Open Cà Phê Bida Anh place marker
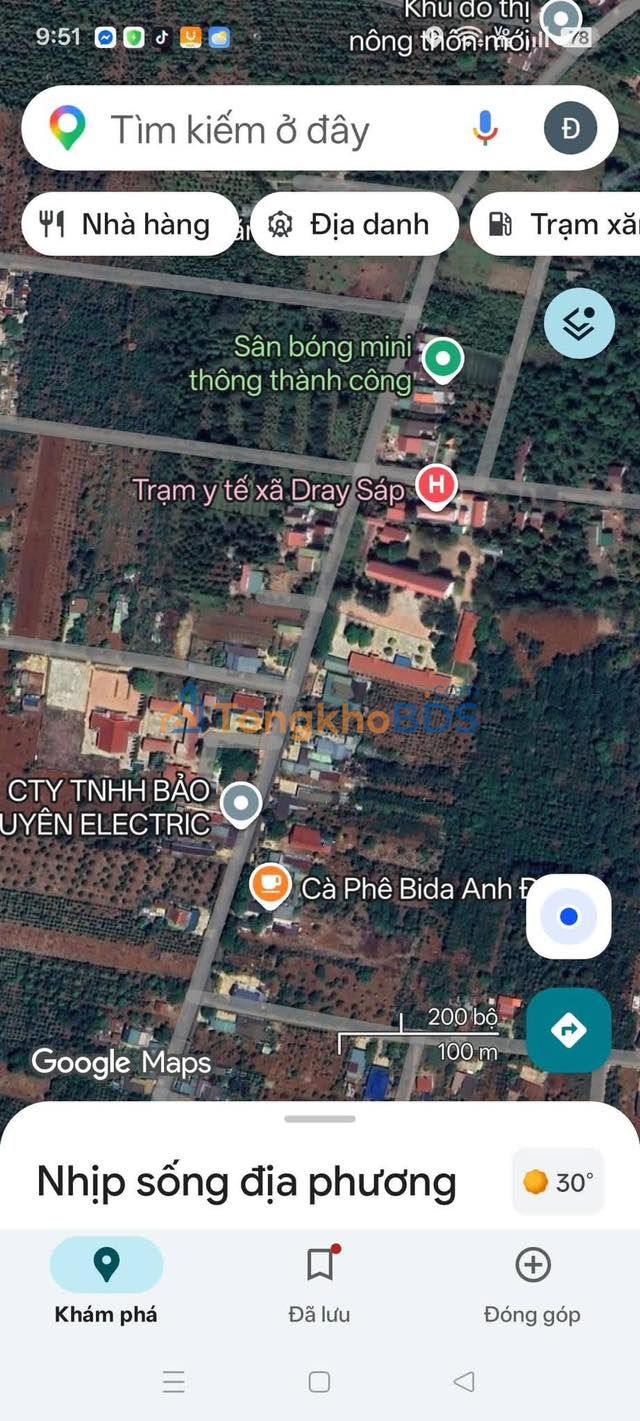 (x=270, y=884)
